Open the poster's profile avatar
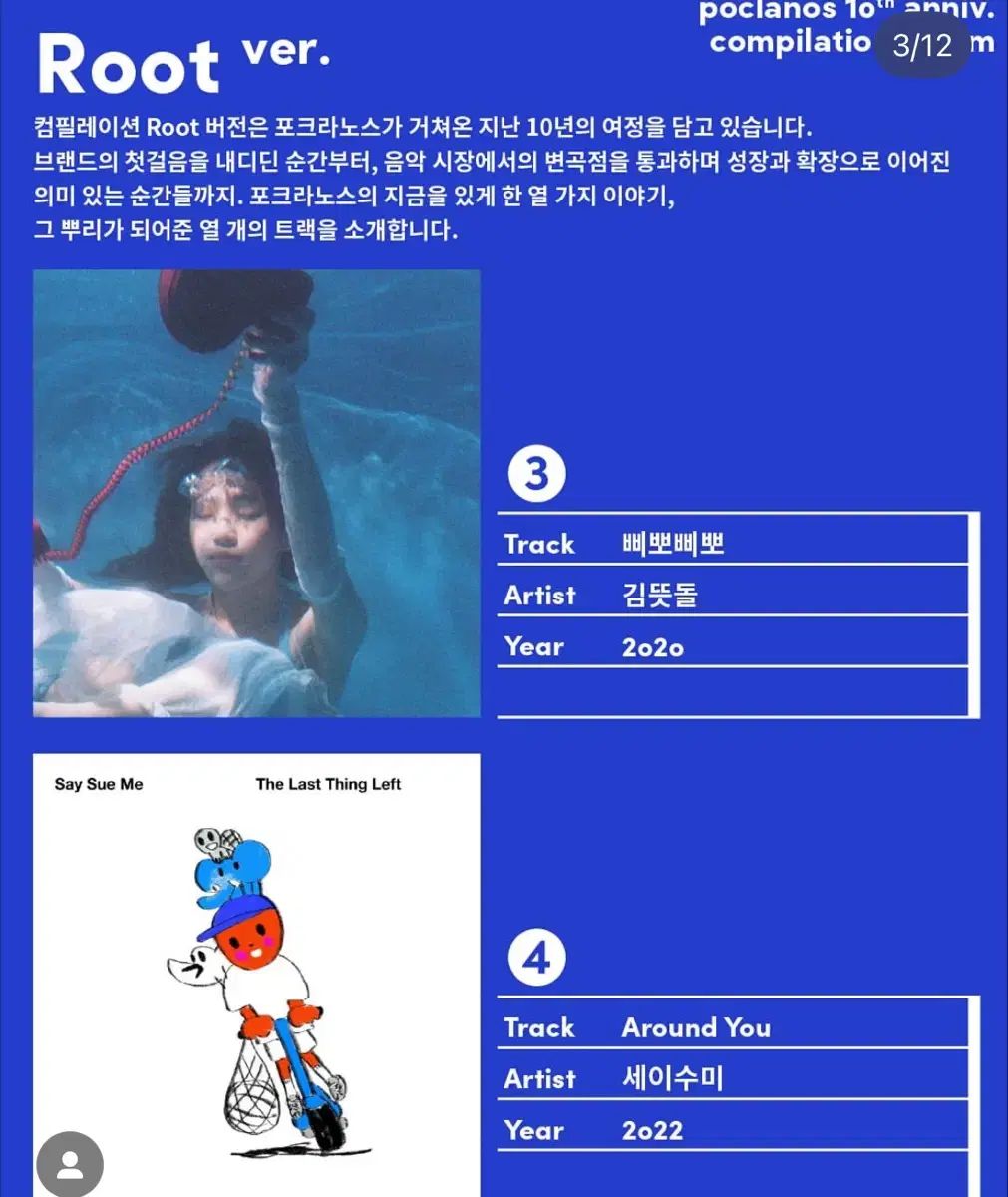 [x=70, y=1165]
